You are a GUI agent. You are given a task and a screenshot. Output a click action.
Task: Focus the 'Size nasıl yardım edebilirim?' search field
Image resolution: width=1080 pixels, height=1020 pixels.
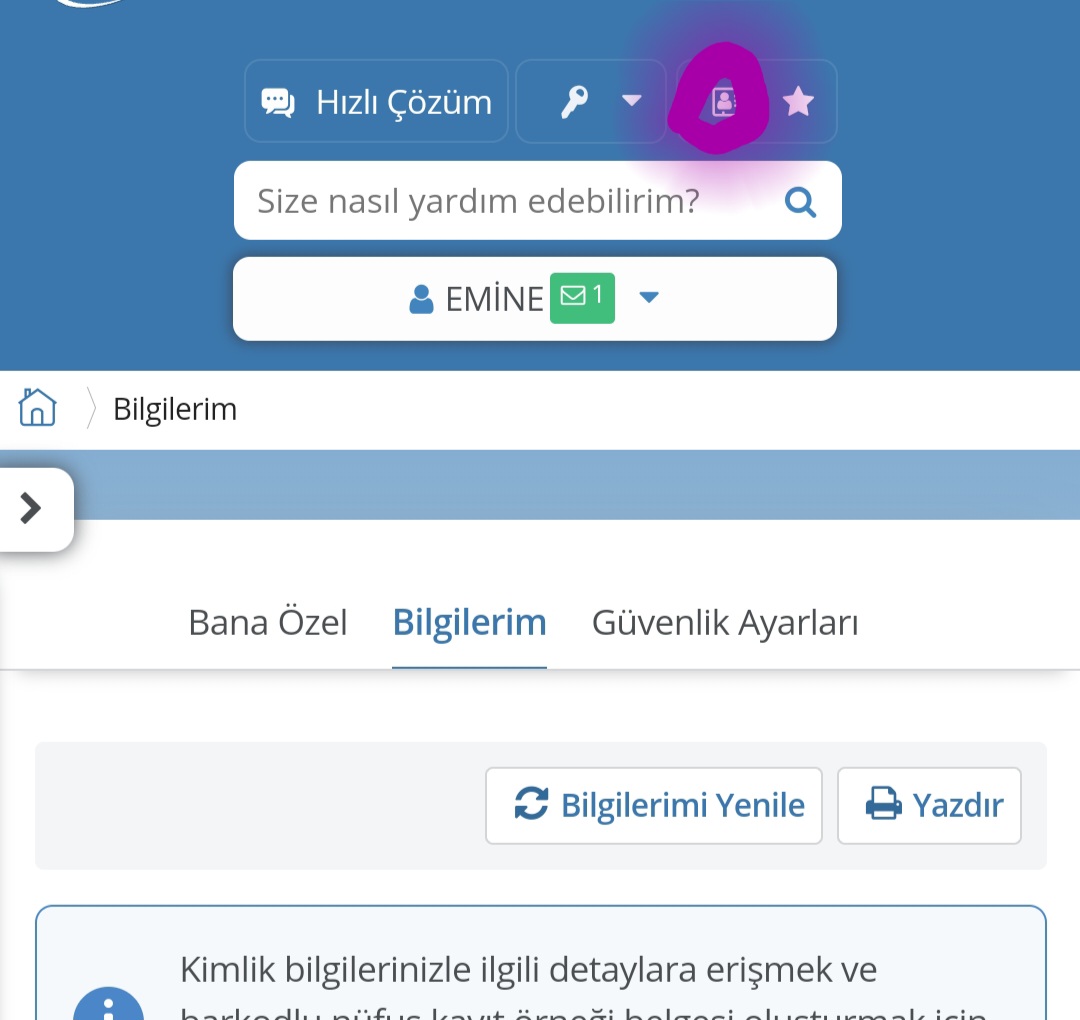[x=500, y=201]
